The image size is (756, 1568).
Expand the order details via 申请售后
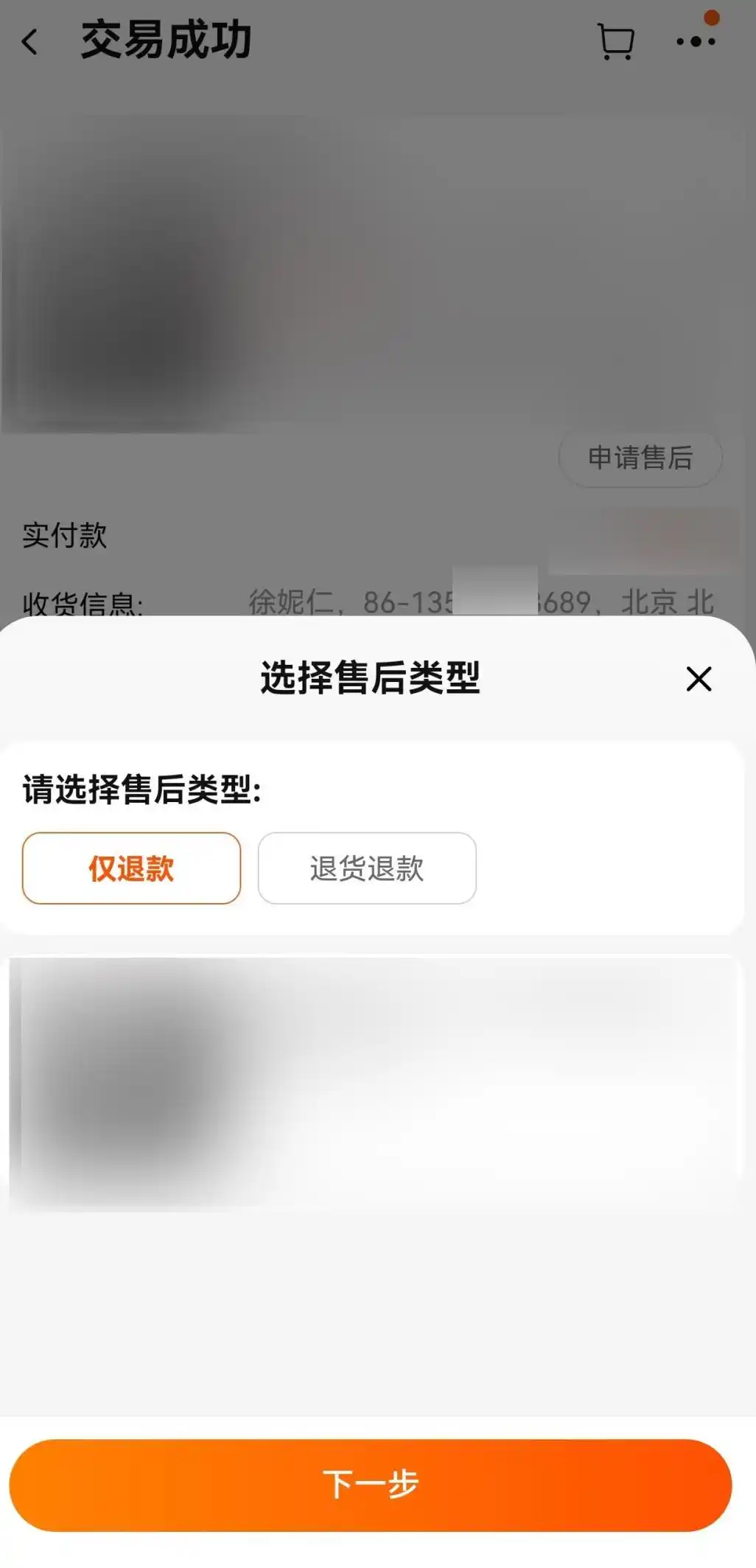click(640, 459)
